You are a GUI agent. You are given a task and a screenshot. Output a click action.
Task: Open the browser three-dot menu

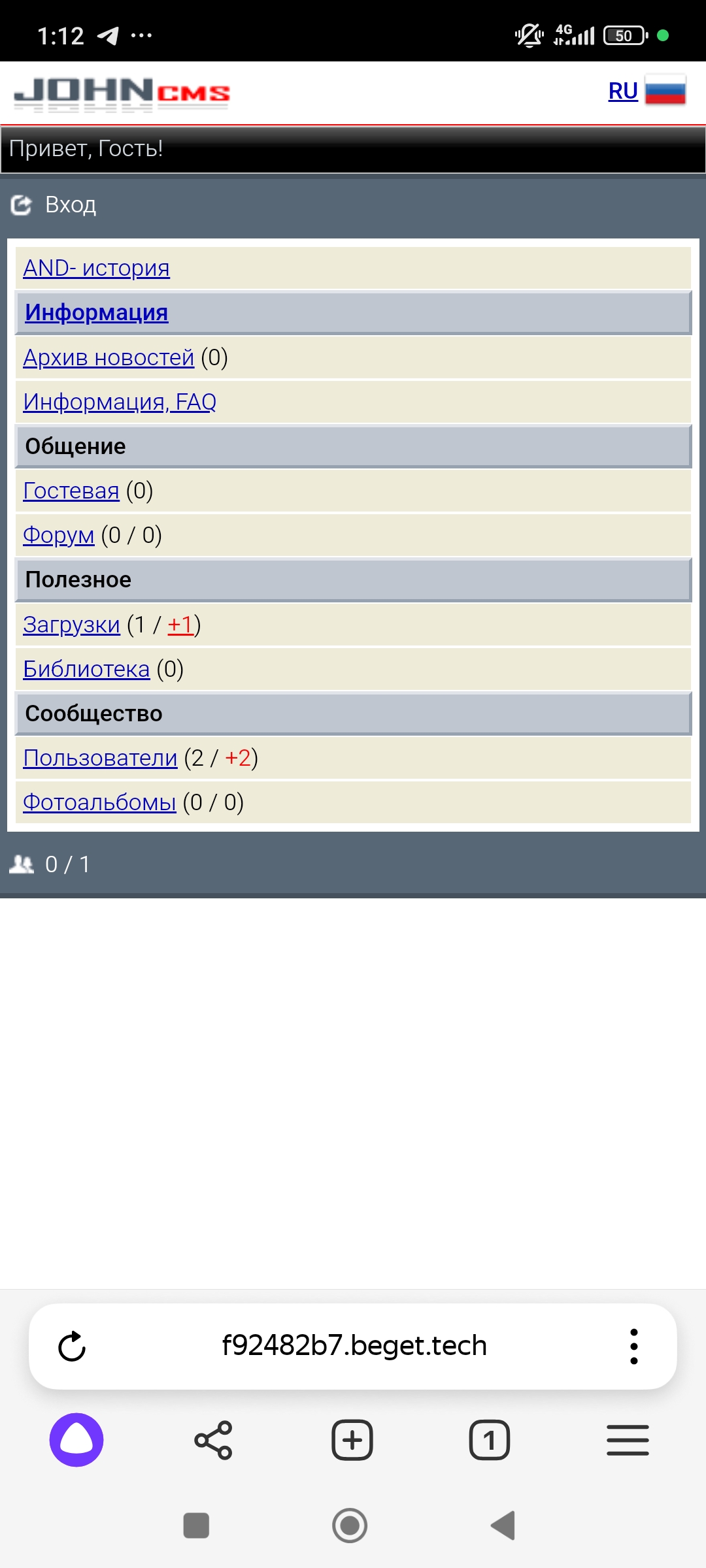(633, 1347)
